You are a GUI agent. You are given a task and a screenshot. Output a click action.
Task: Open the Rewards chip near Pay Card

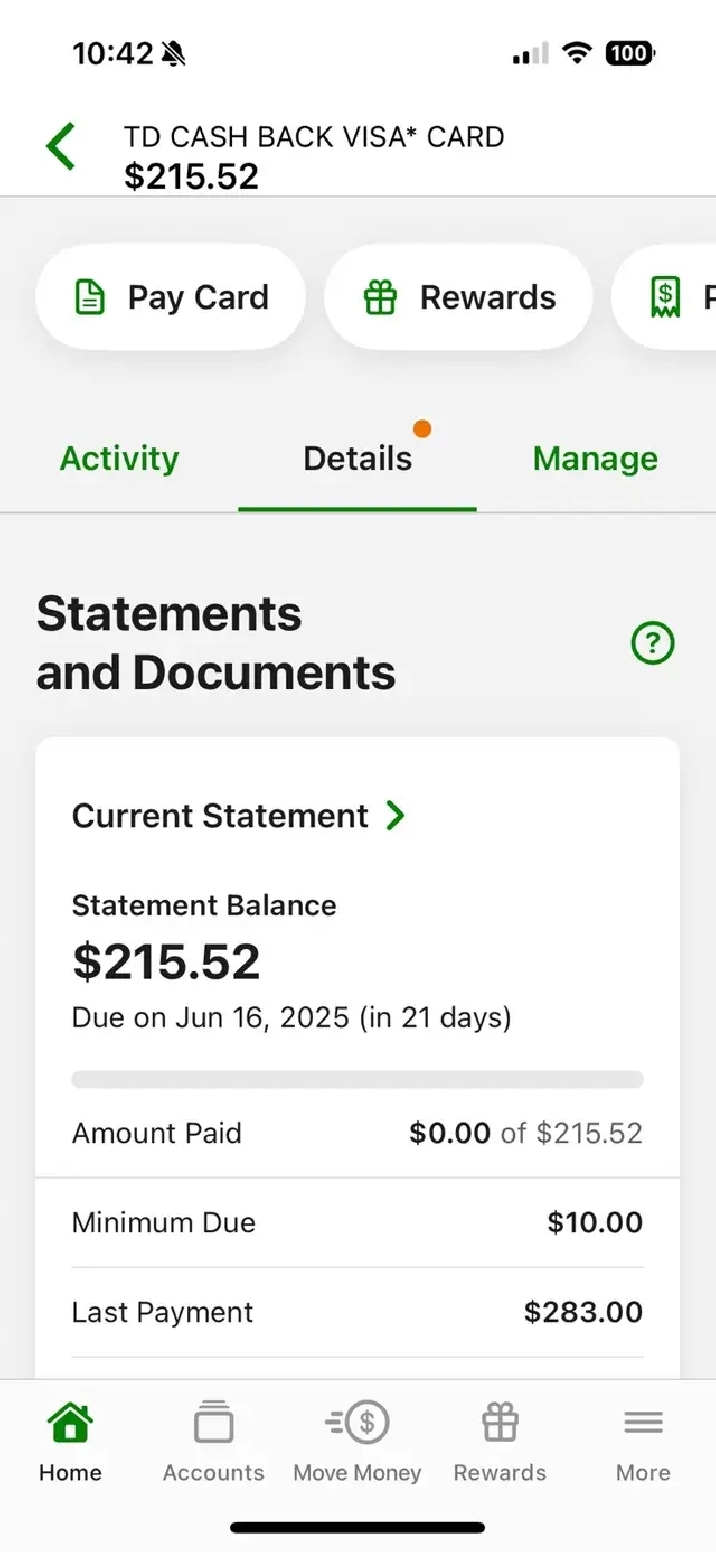[458, 297]
